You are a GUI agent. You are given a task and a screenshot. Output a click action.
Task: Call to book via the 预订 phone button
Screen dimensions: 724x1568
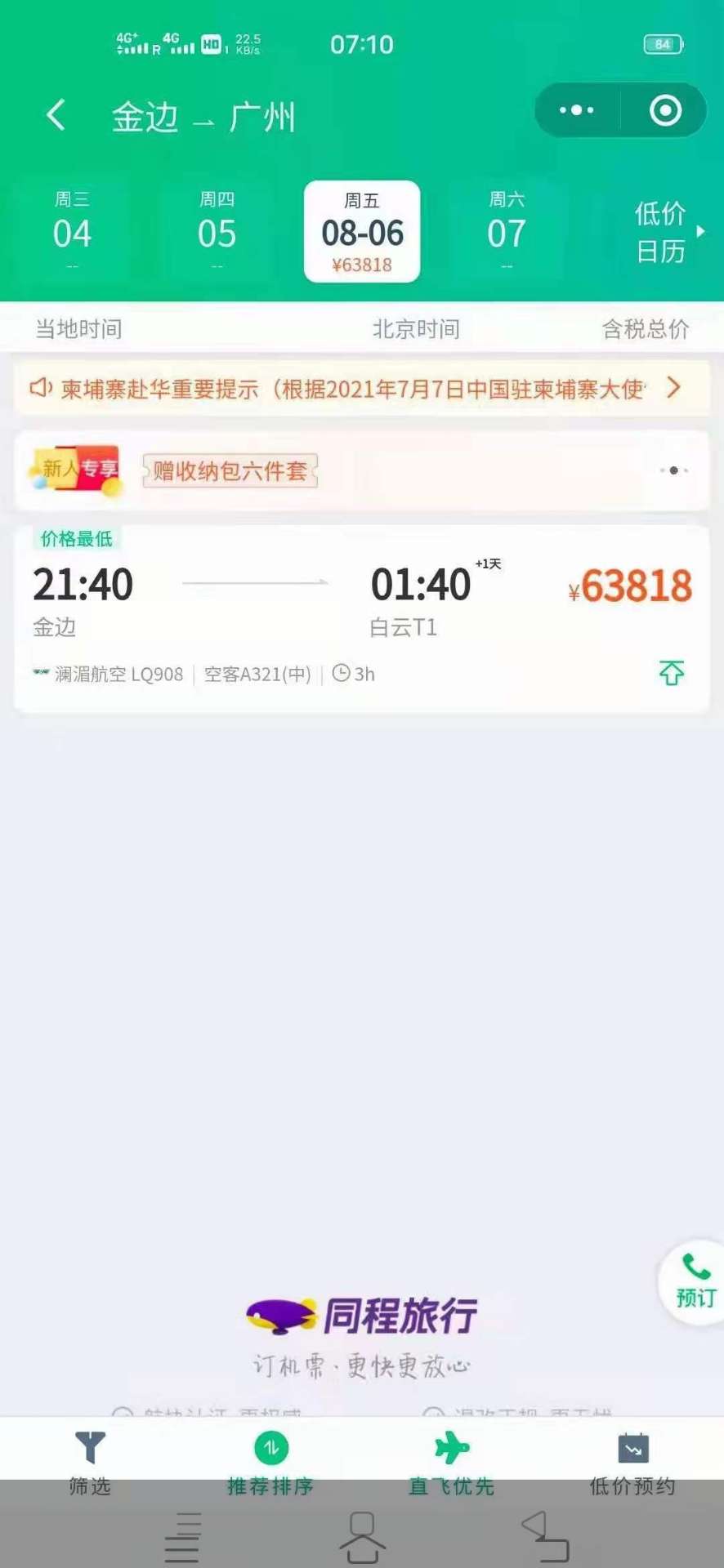pos(695,1281)
